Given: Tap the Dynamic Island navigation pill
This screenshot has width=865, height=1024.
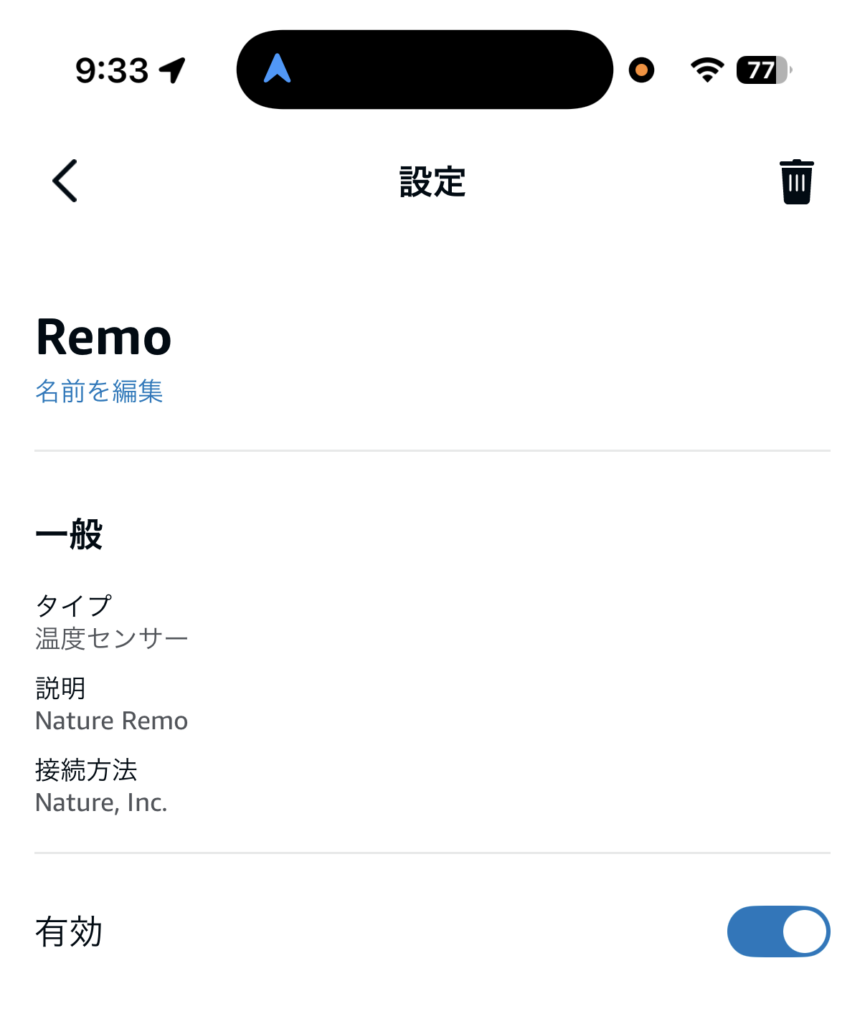Looking at the screenshot, I should [x=424, y=69].
